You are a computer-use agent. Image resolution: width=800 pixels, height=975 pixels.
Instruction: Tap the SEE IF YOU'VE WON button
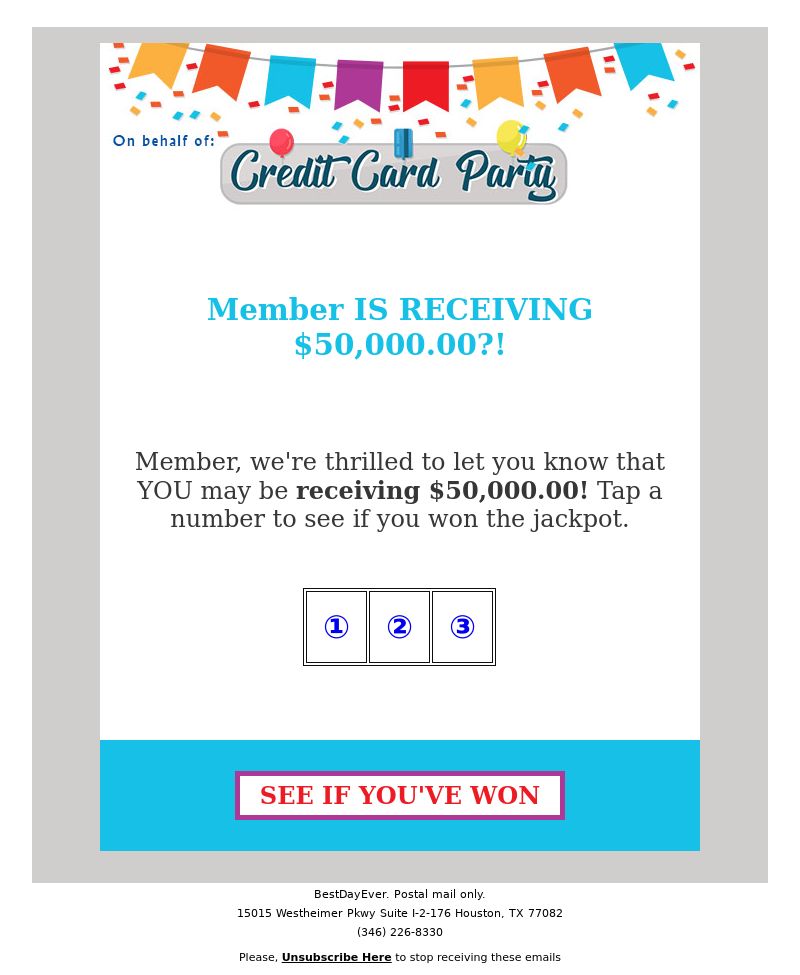pos(400,795)
